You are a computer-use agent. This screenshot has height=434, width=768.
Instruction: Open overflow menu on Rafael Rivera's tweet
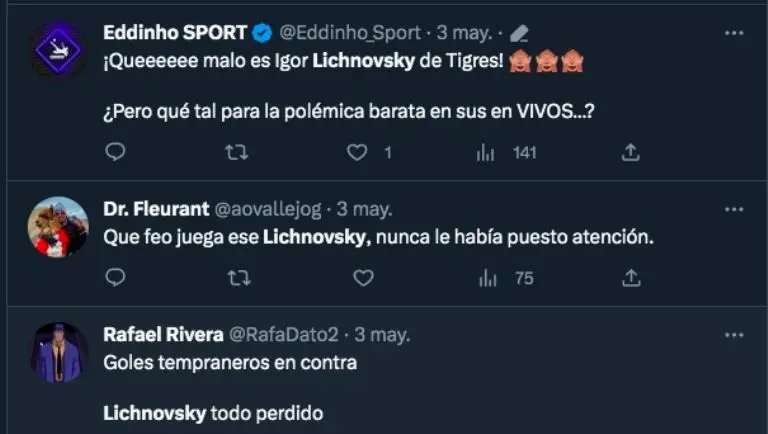[734, 333]
